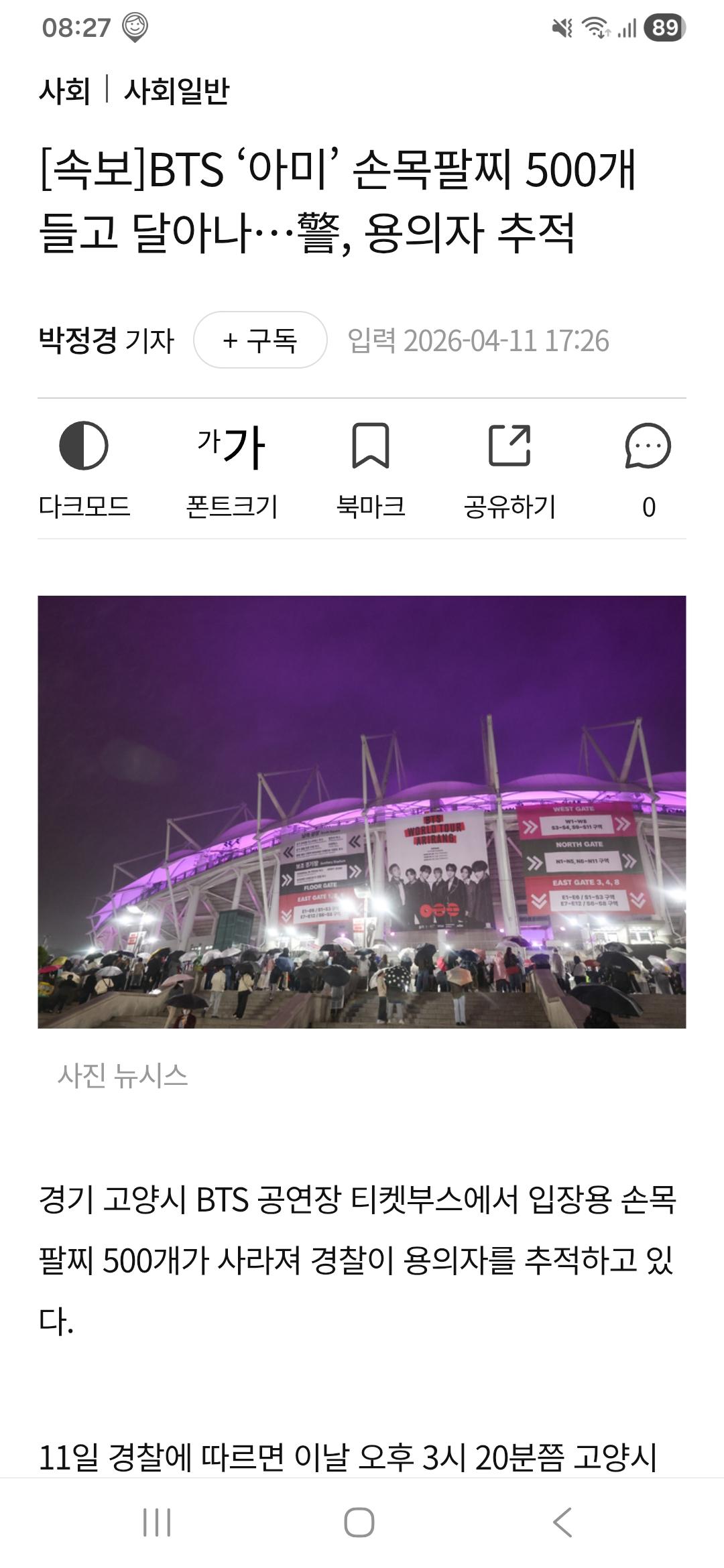Open reporter 박정경 기자 profile

(106, 340)
